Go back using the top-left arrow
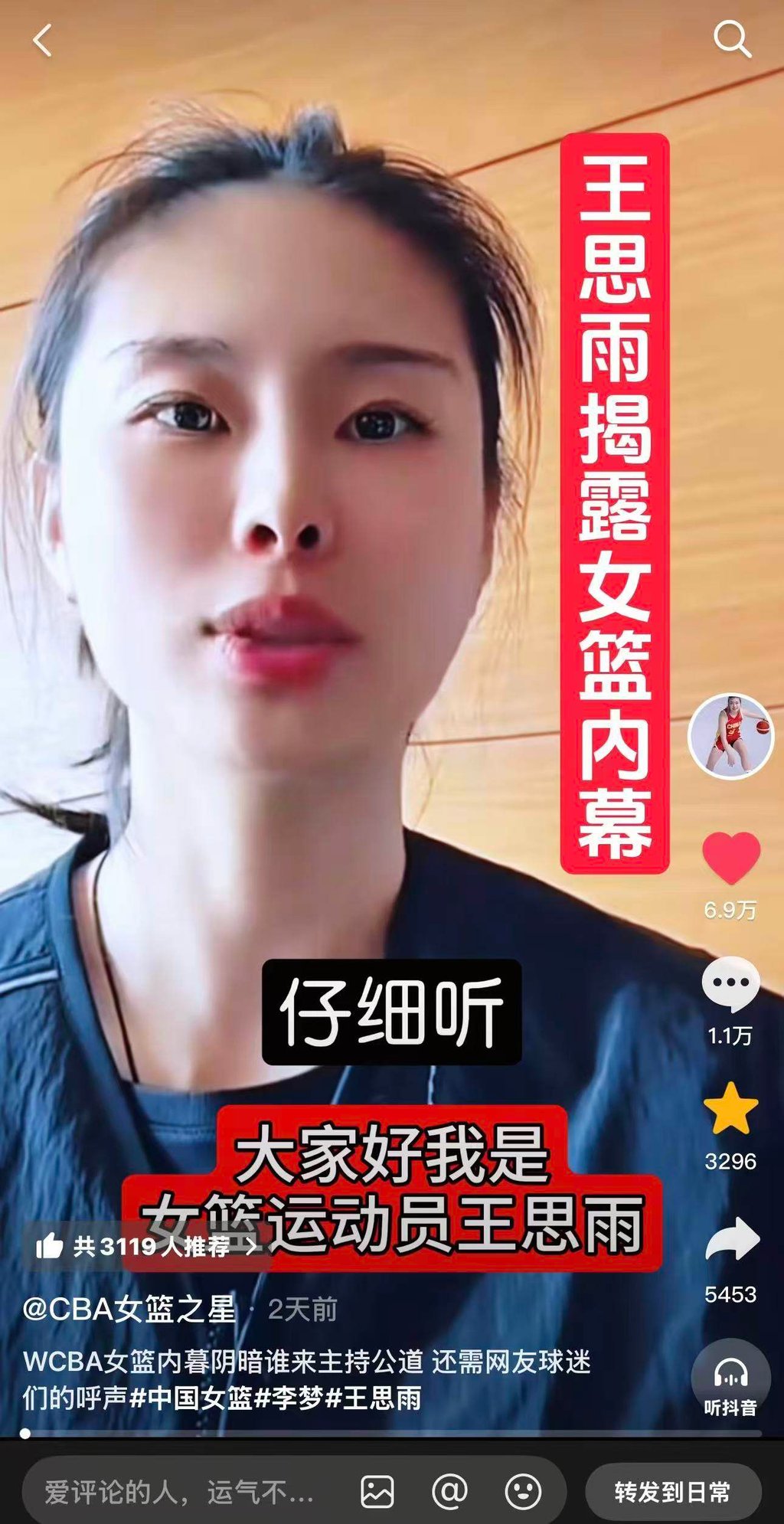Screen dimensions: 784x1524 pos(43,40)
